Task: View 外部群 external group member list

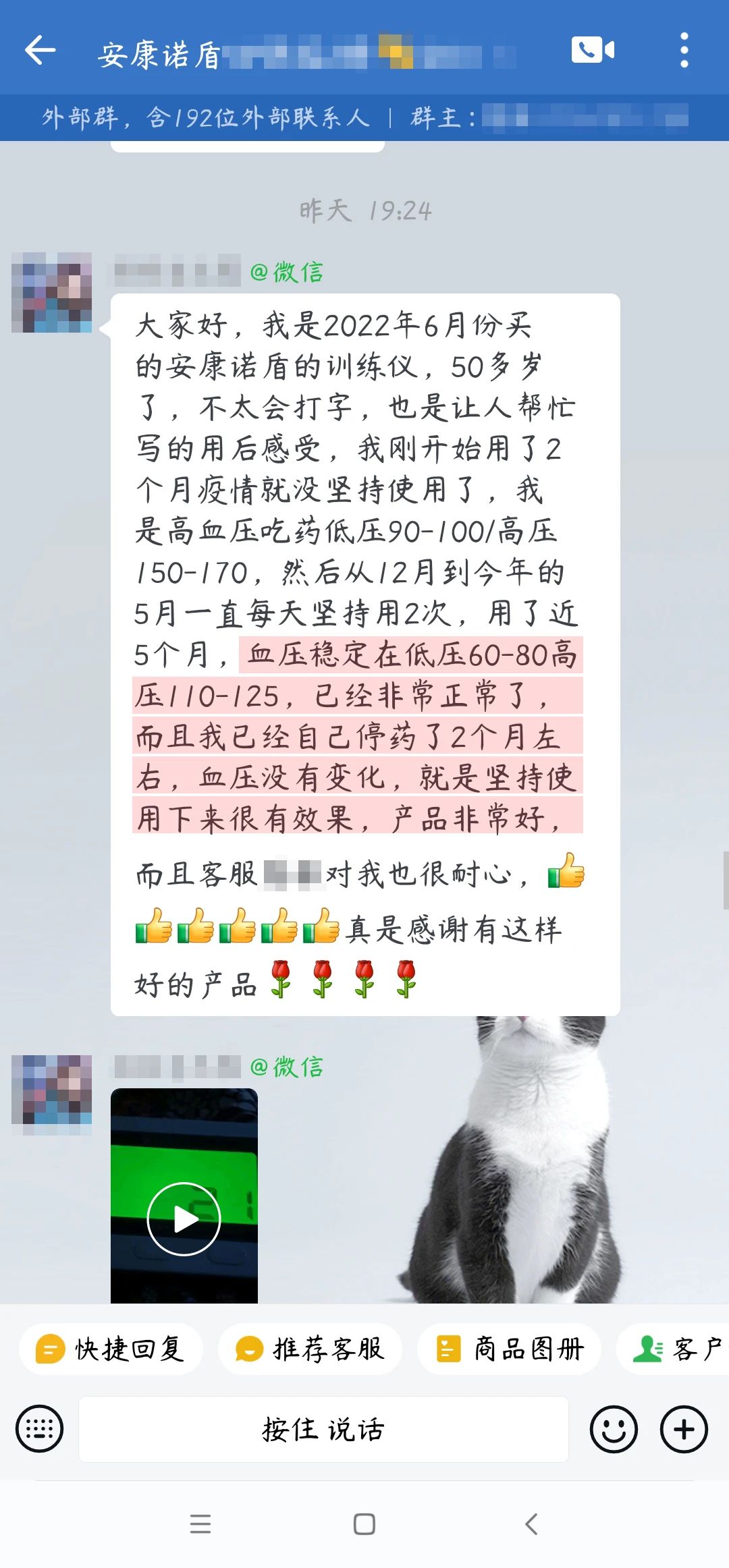Action: pos(202,116)
